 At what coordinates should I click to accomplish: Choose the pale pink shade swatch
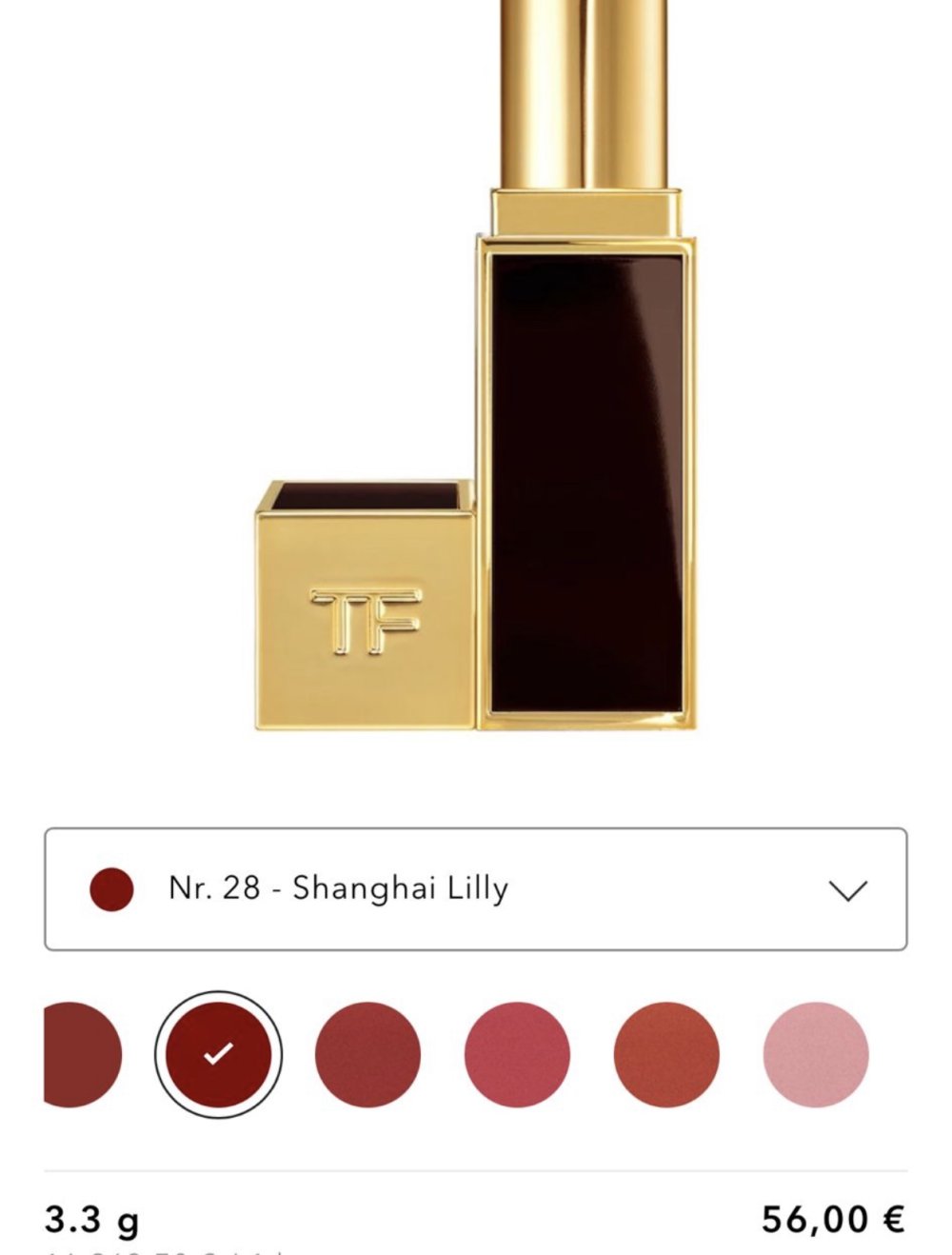(x=816, y=1055)
